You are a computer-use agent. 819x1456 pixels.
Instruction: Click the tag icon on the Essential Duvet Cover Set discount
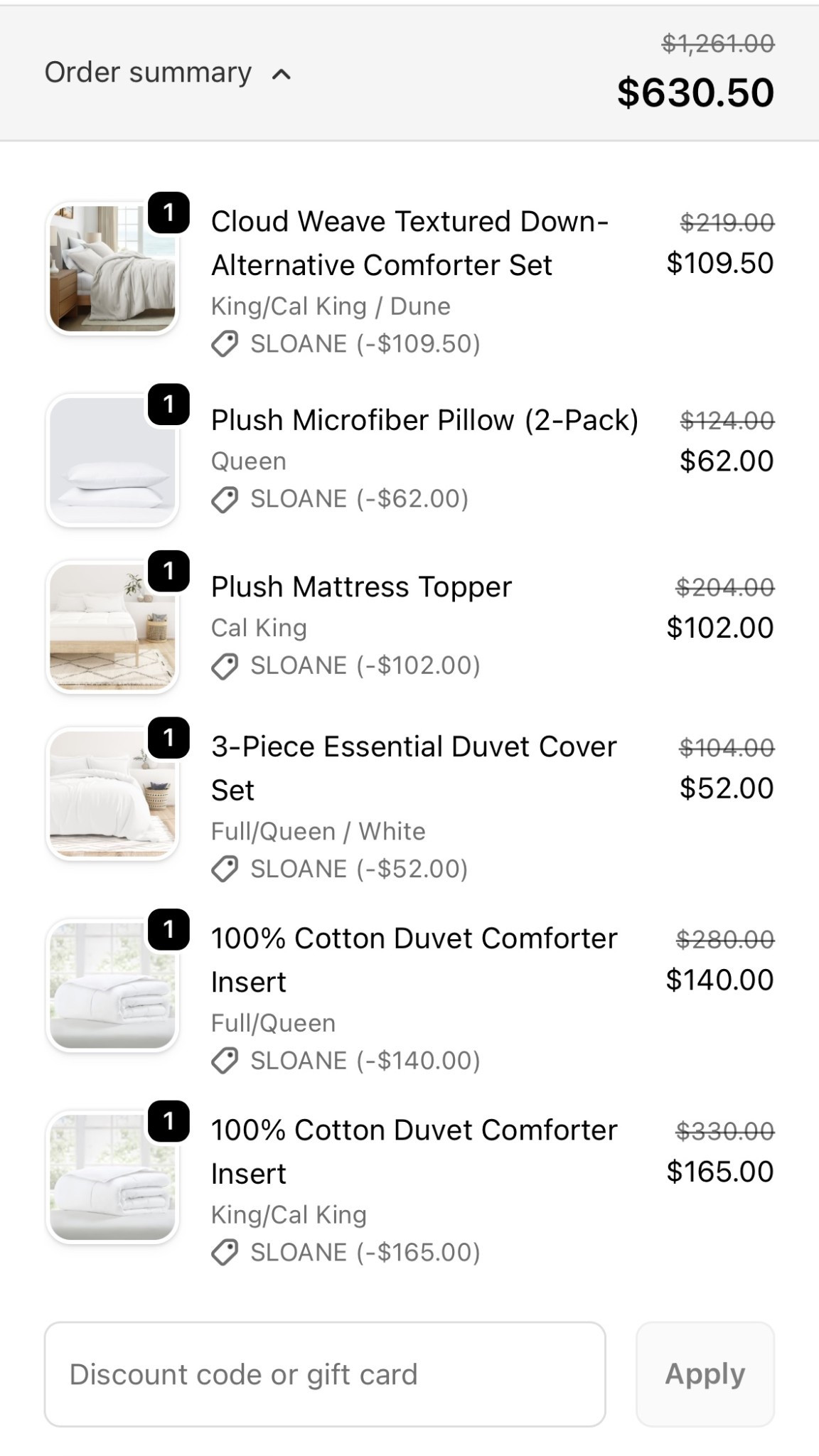pos(225,868)
